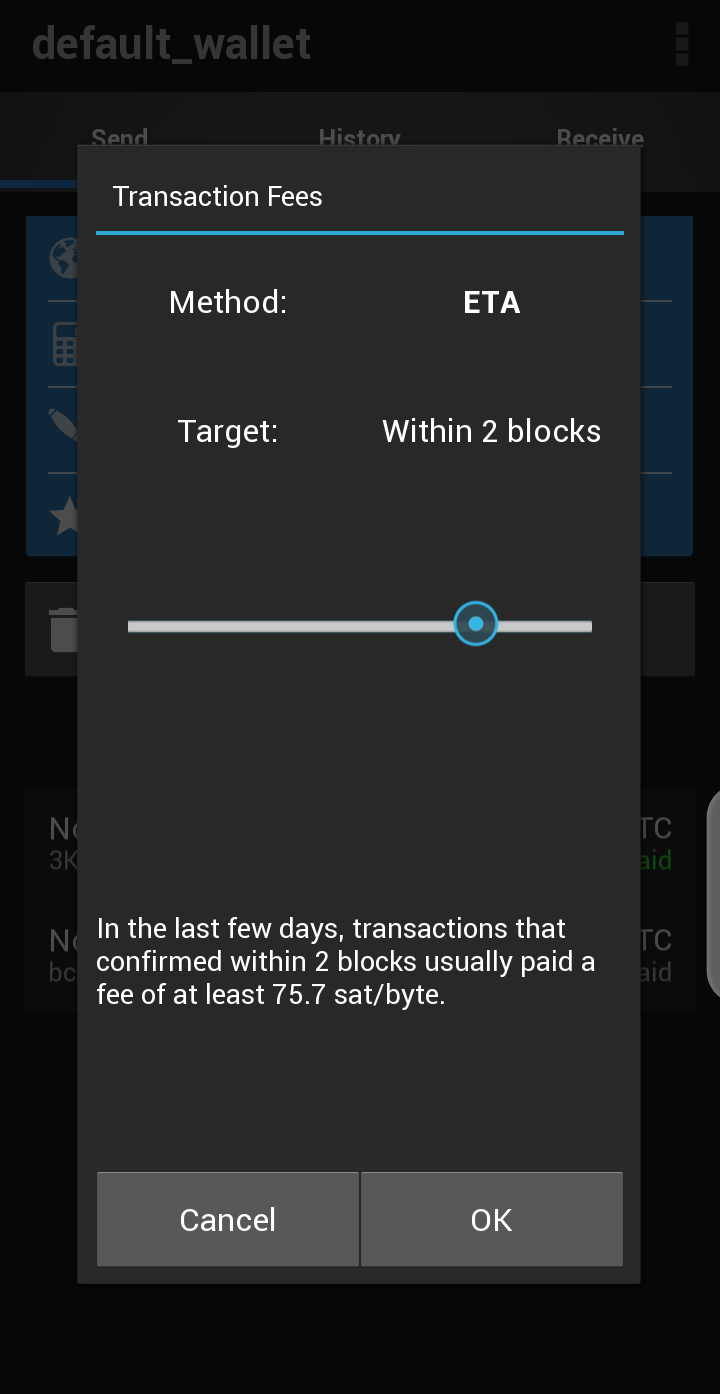Cancel the transaction fees dialog

click(228, 1219)
